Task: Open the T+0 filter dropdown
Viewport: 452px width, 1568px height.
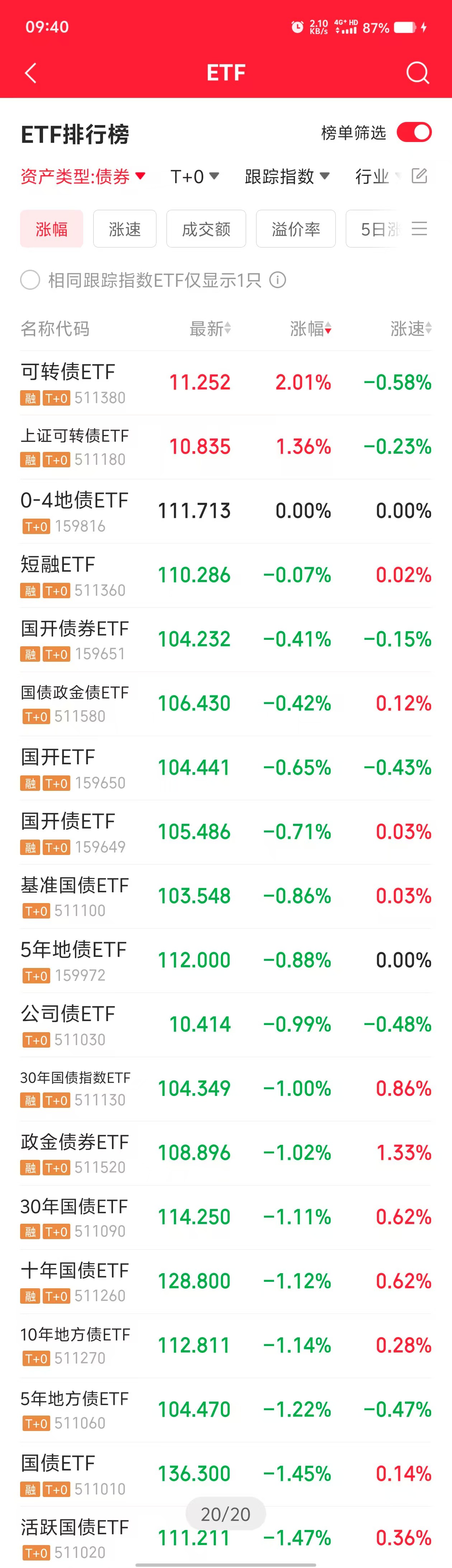Action: pos(194,176)
